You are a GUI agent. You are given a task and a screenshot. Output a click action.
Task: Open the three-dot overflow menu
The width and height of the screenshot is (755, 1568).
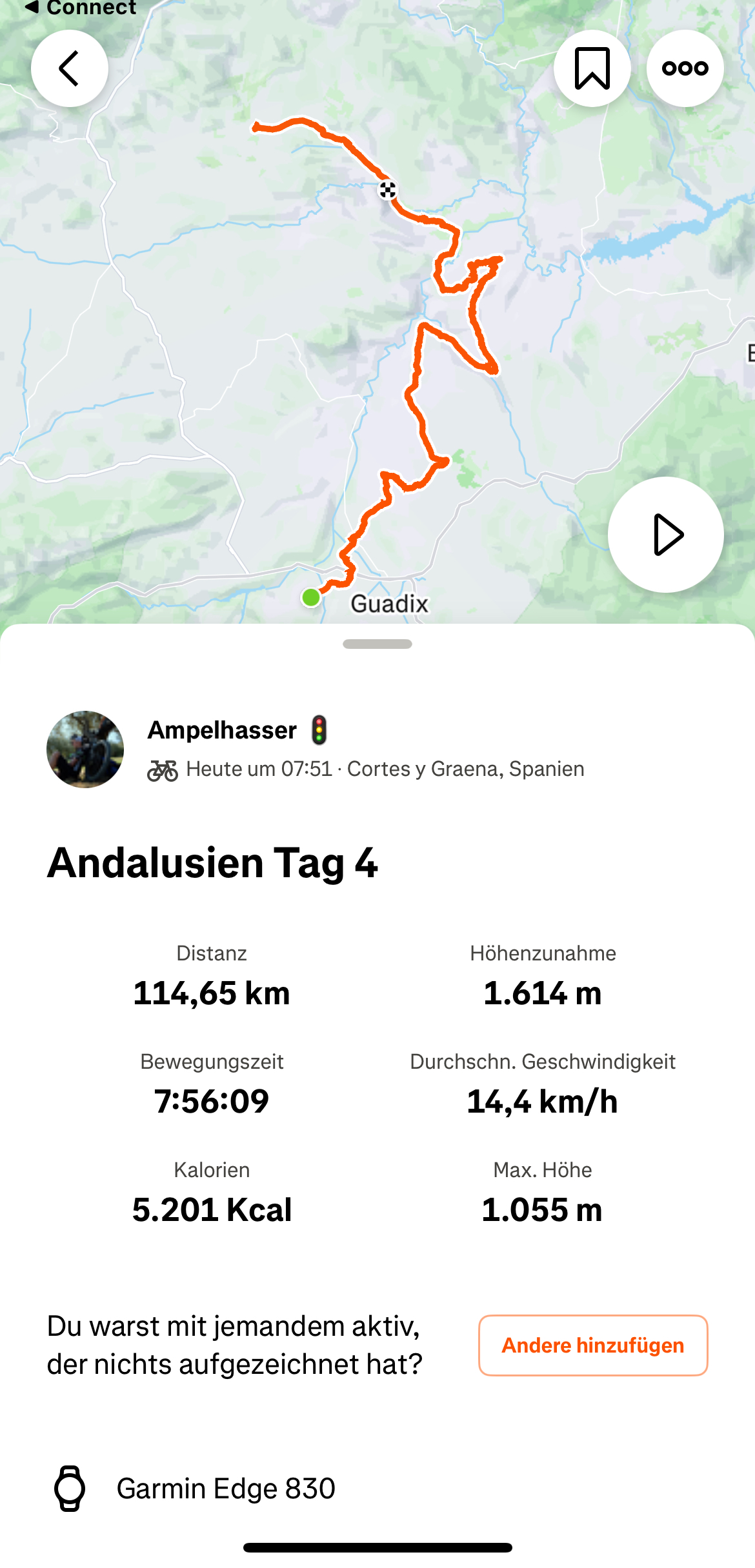pos(685,68)
